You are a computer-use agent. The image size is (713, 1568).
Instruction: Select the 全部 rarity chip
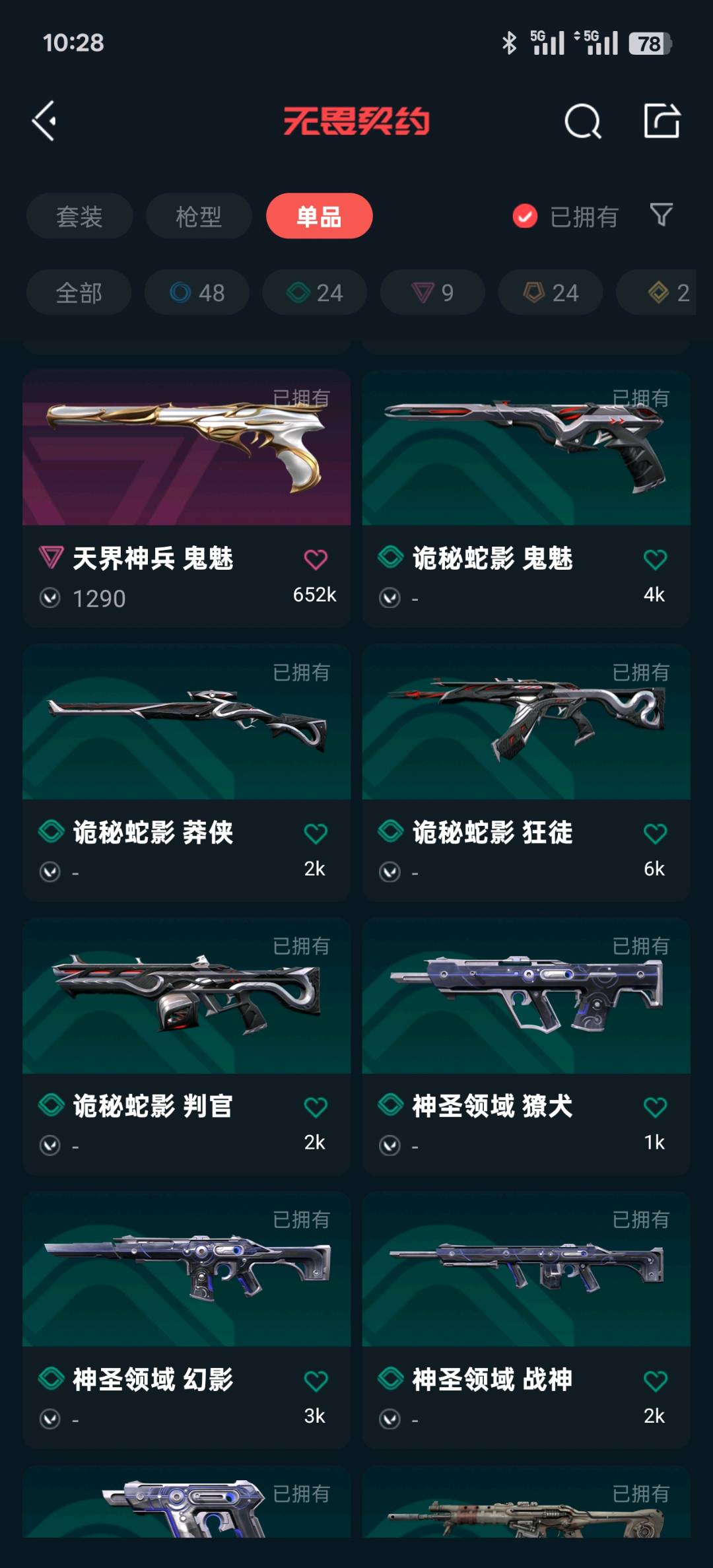[79, 292]
